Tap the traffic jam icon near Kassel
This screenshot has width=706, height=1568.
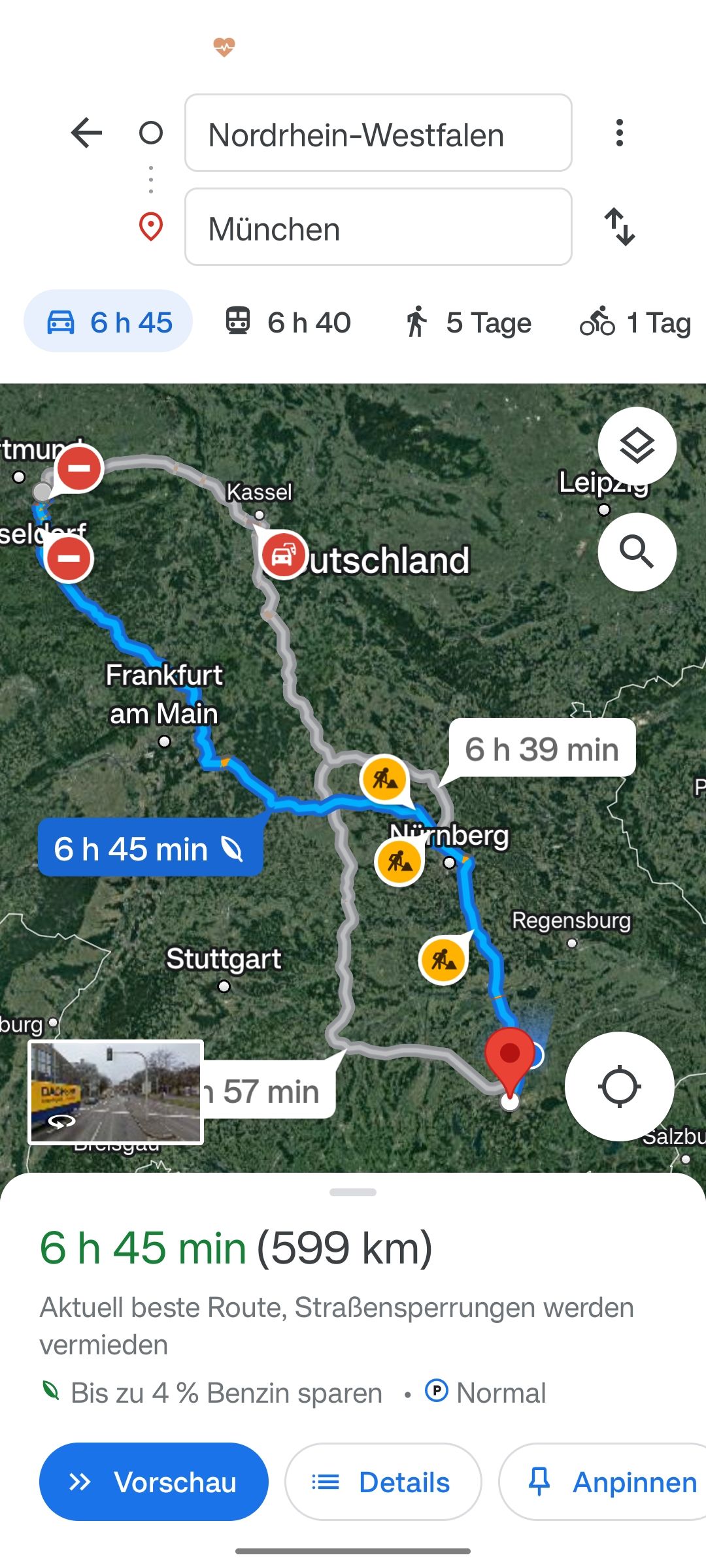click(x=284, y=555)
